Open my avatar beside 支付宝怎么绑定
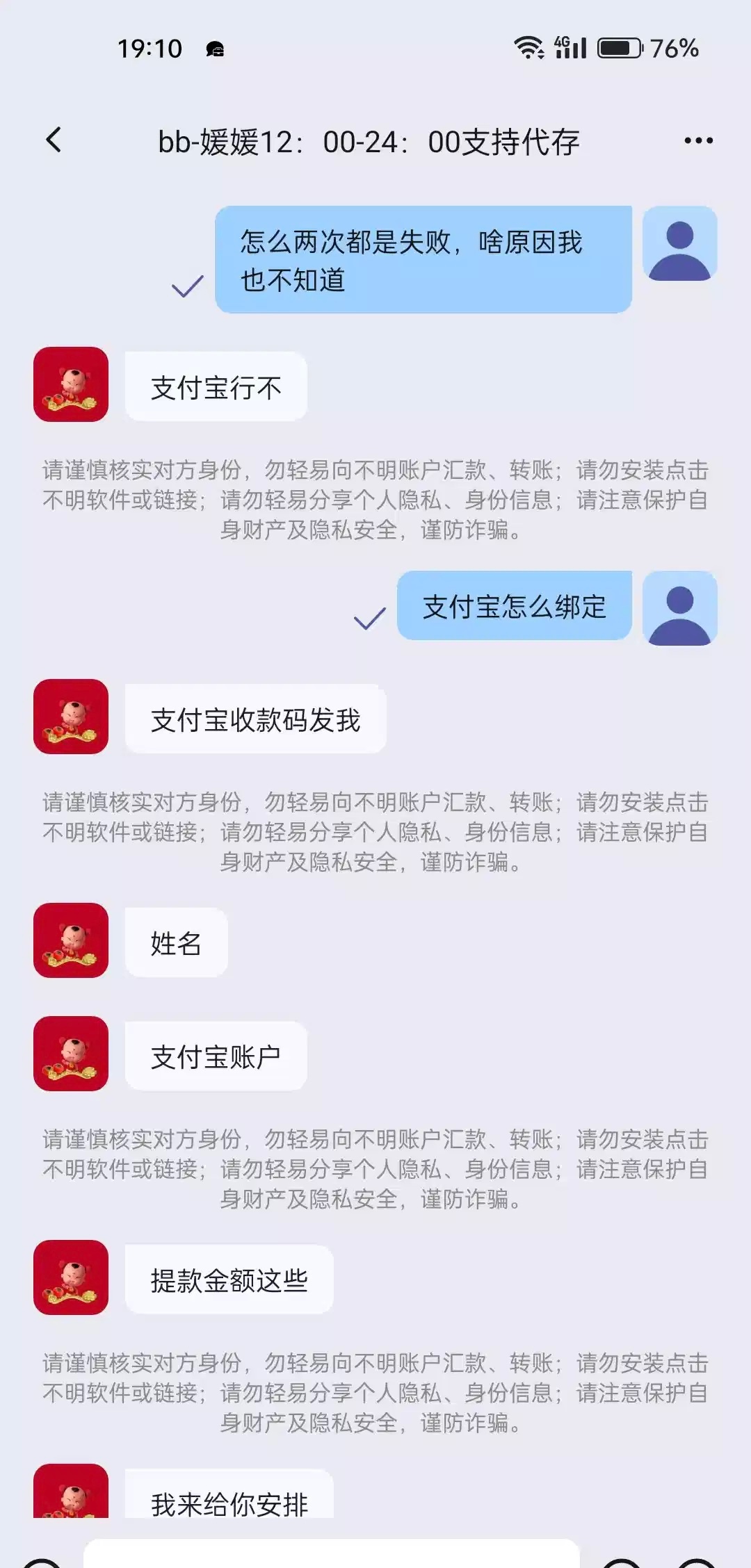751x1568 pixels. [x=679, y=608]
